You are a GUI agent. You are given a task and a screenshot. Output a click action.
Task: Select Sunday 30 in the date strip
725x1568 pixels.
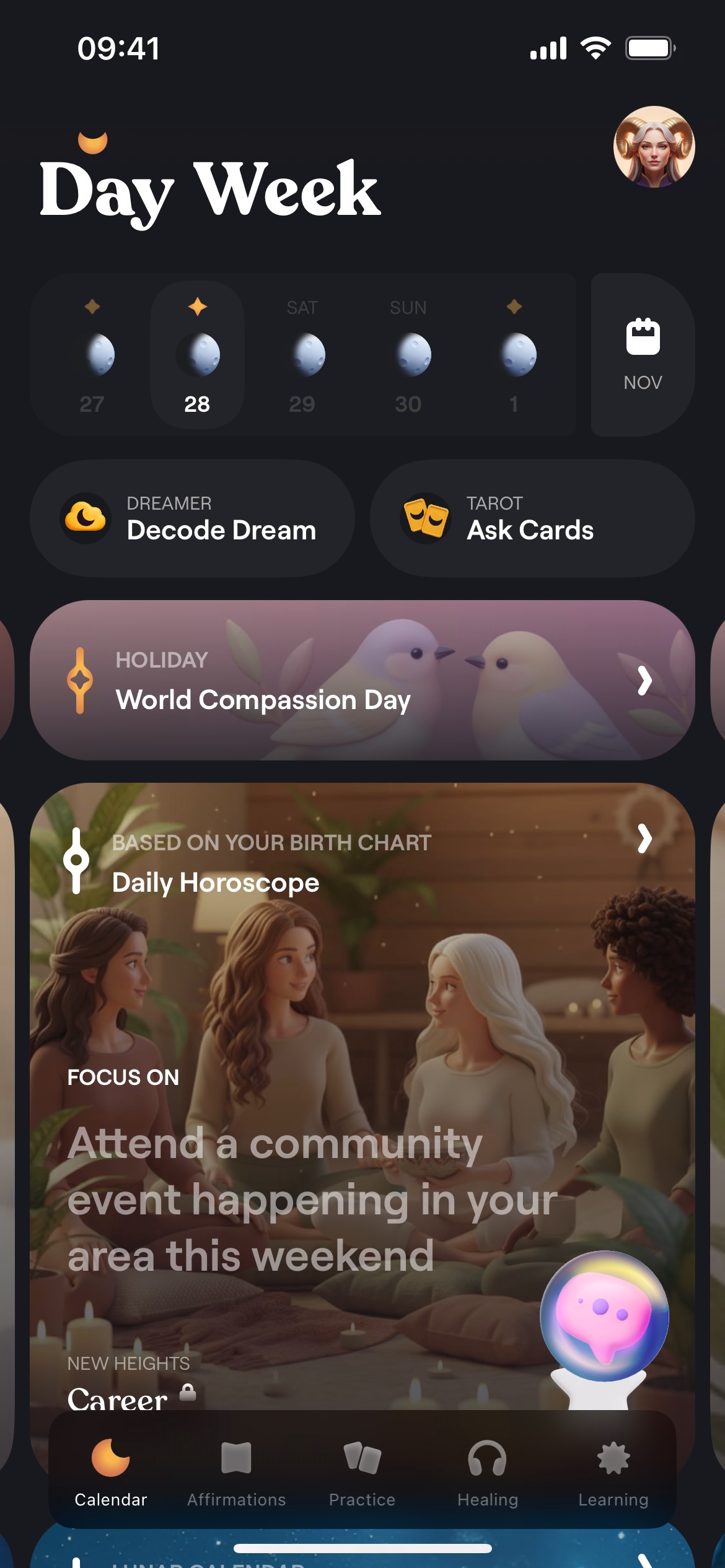408,356
